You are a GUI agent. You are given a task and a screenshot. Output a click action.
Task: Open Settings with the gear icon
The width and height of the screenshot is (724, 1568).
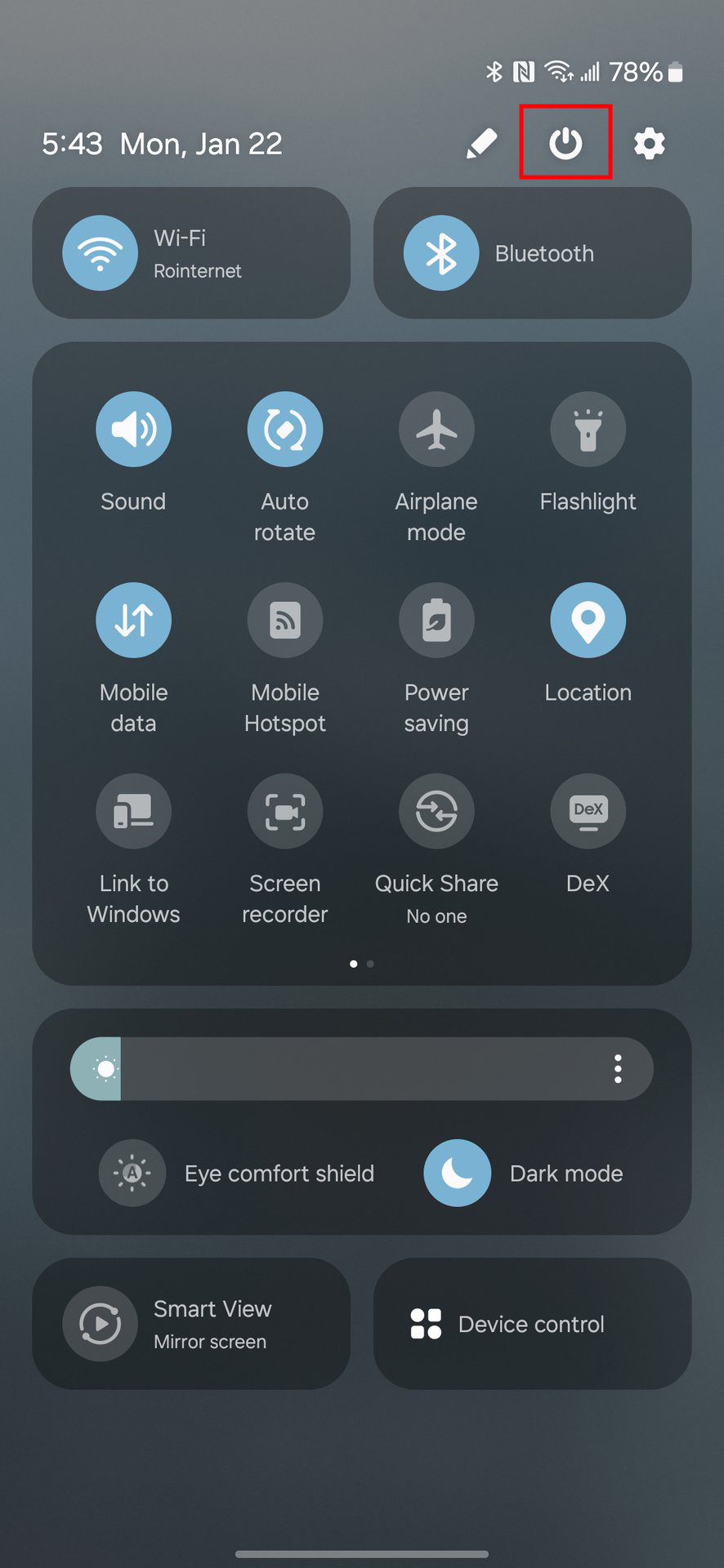[x=650, y=144]
